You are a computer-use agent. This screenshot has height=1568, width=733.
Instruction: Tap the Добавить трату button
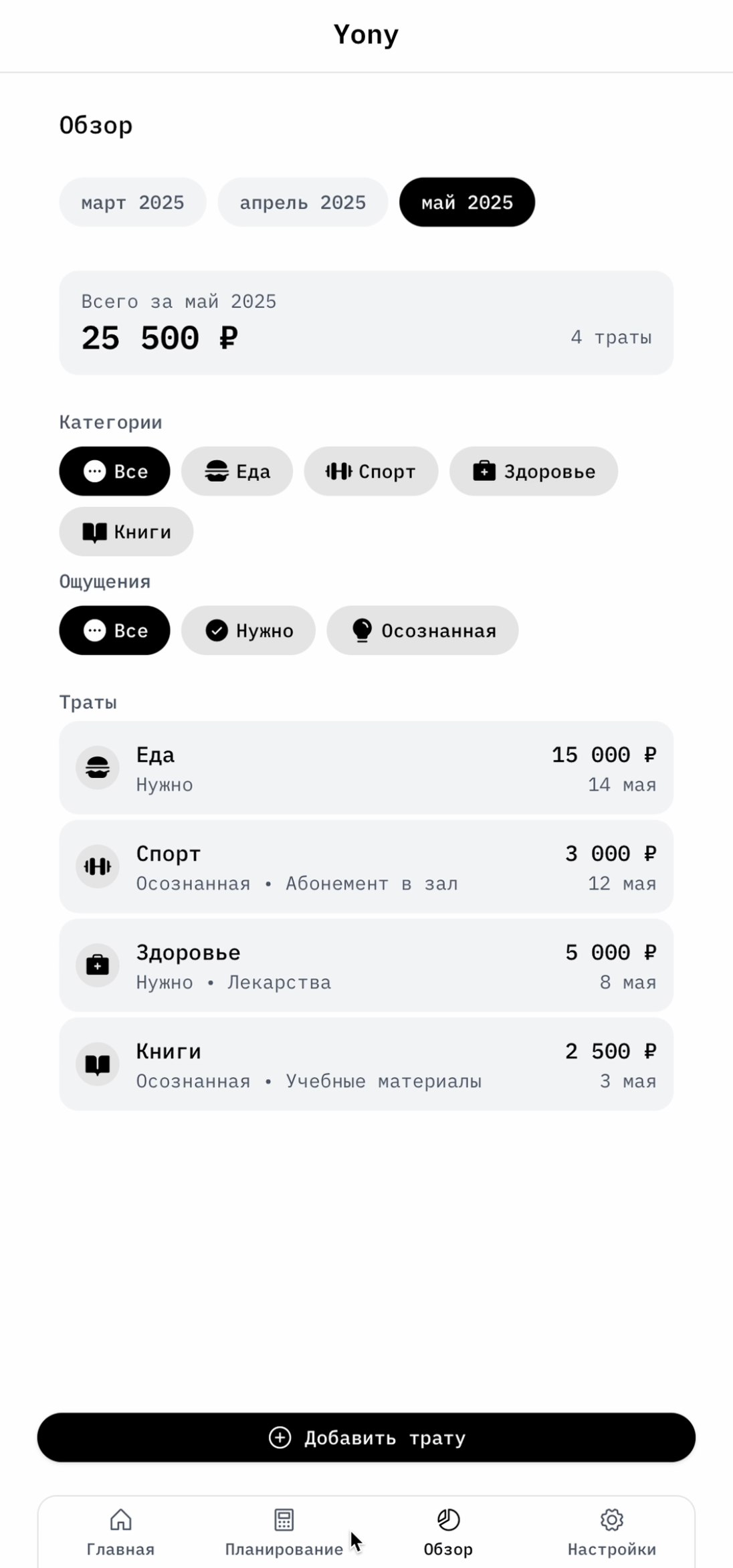(x=366, y=1438)
